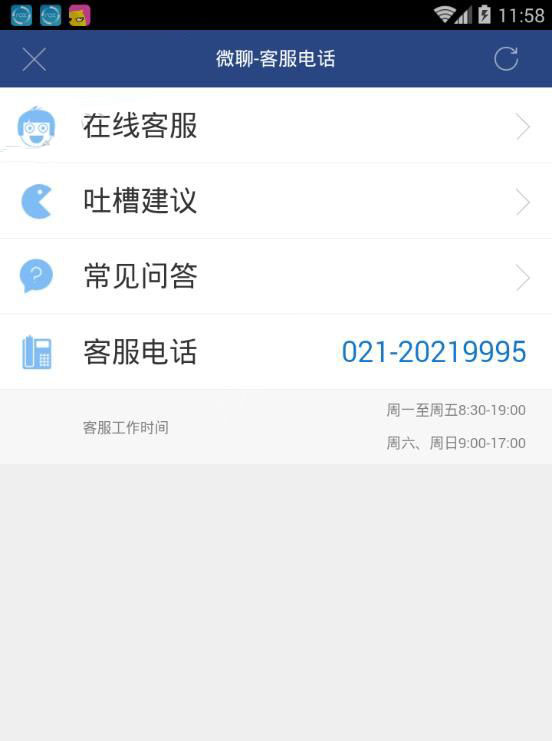552x741 pixels.
Task: Open 在线客服 online support
Action: coord(276,126)
